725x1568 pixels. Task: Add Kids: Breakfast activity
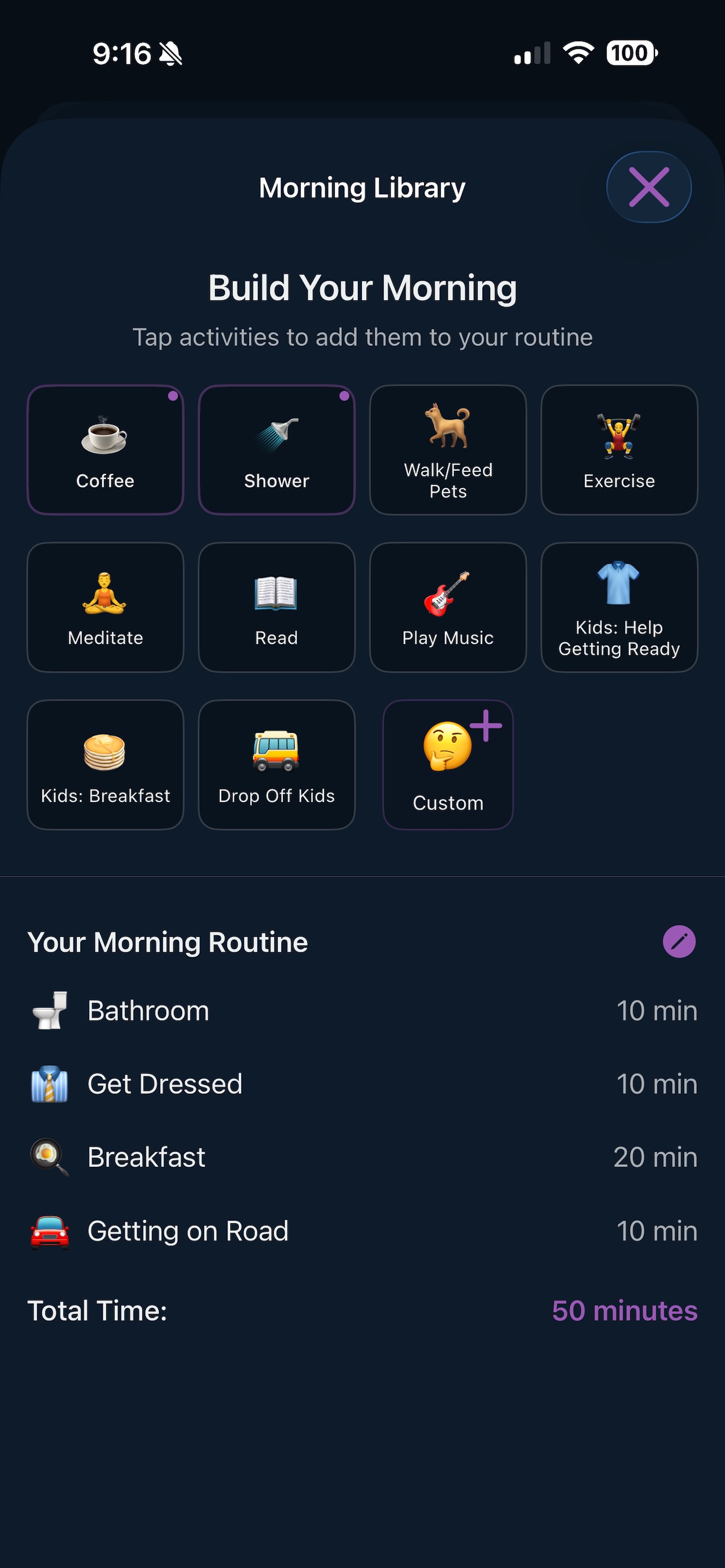104,764
